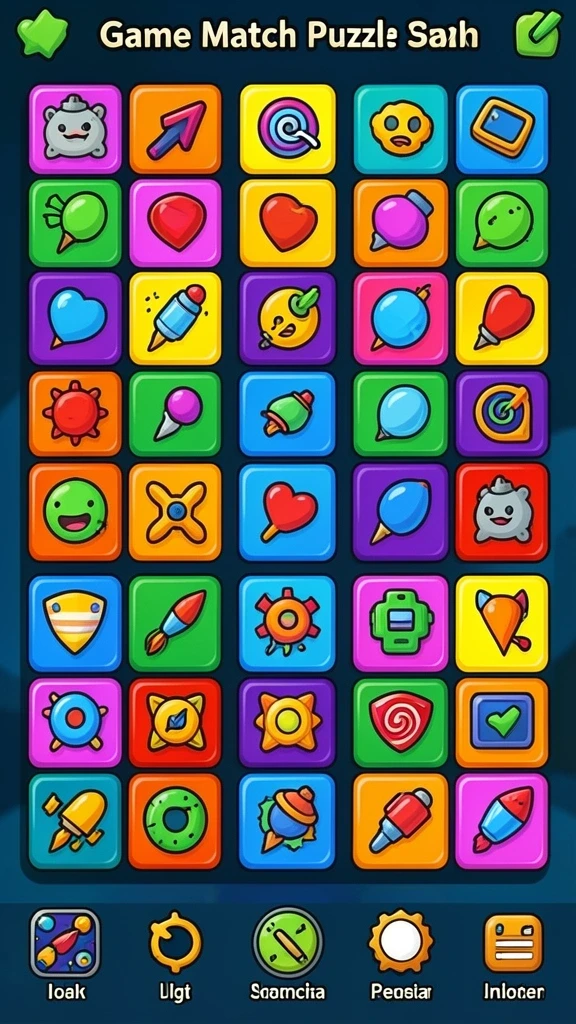
Task: Pick the yellow face tile on teal
Action: pos(400,128)
